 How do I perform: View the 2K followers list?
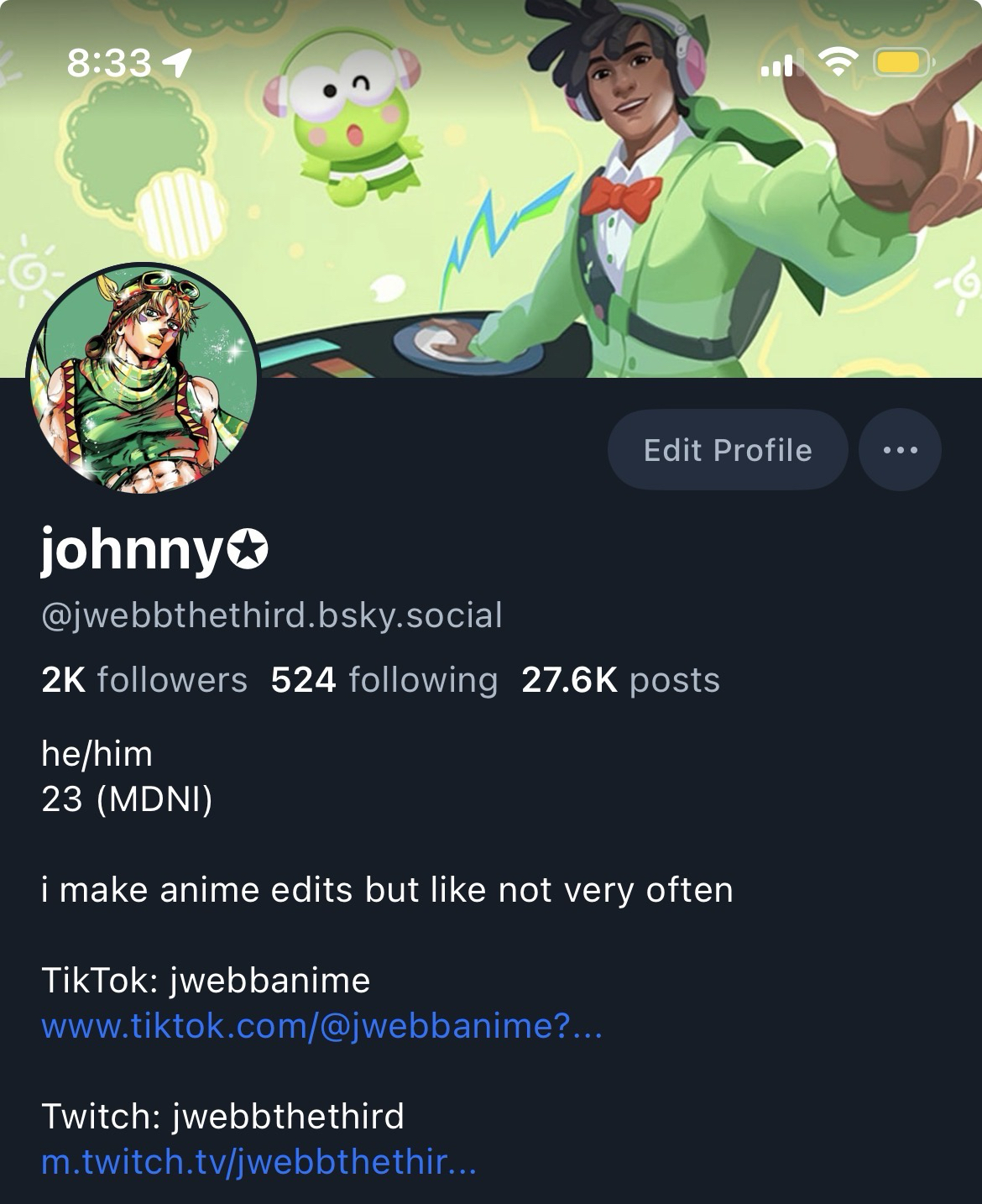(144, 680)
